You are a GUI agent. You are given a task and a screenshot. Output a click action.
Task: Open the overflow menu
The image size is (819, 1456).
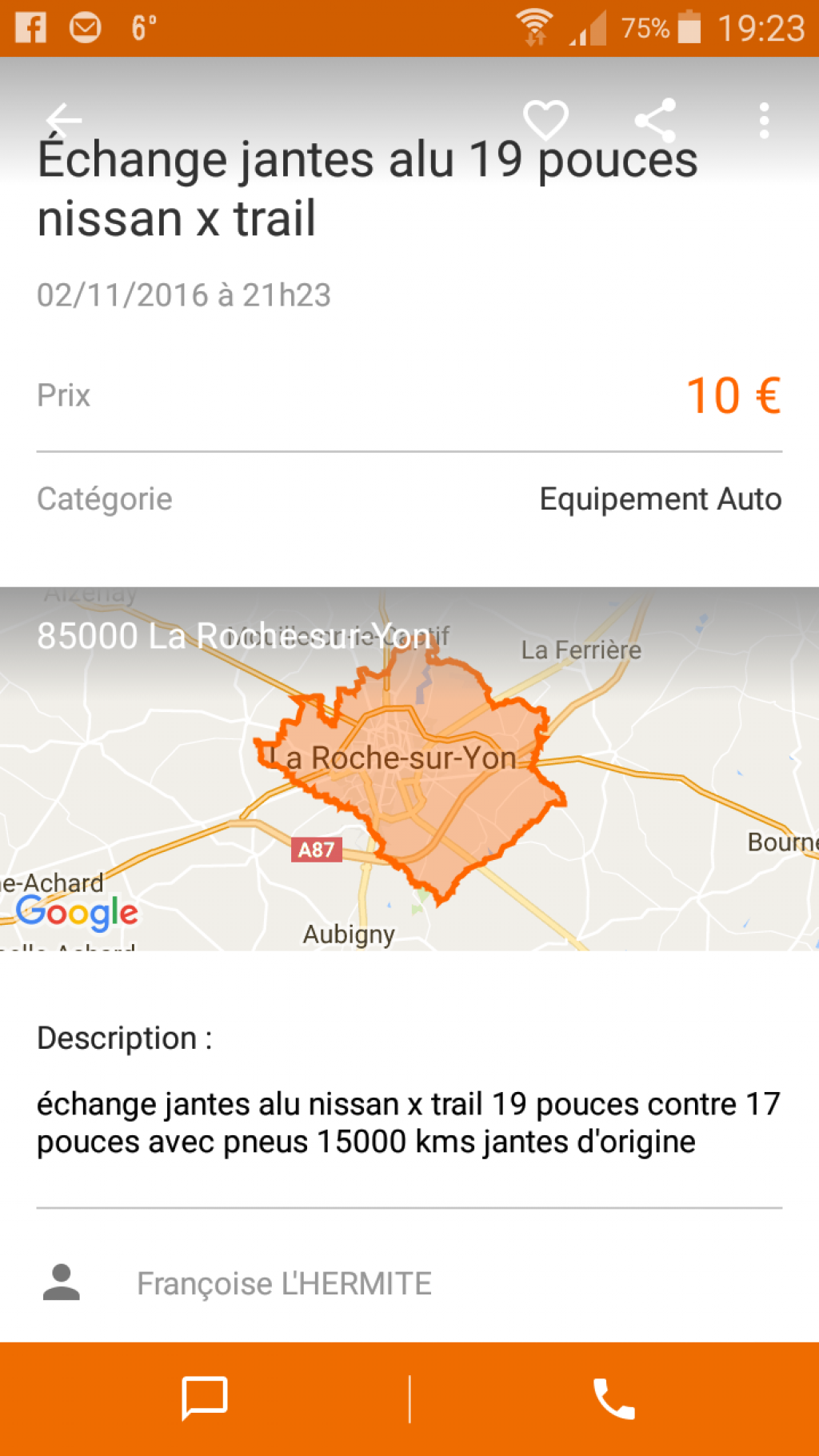[x=764, y=120]
